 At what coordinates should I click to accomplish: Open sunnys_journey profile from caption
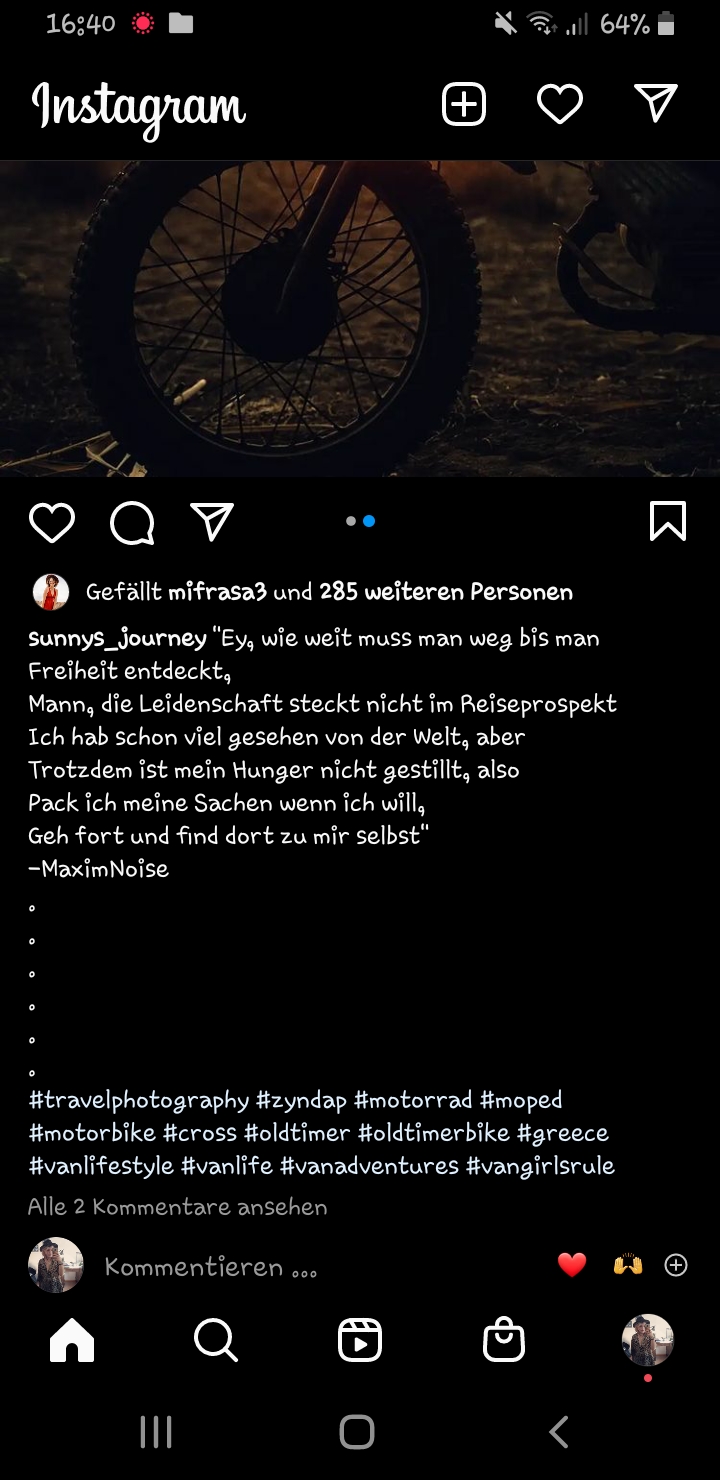[x=117, y=638]
